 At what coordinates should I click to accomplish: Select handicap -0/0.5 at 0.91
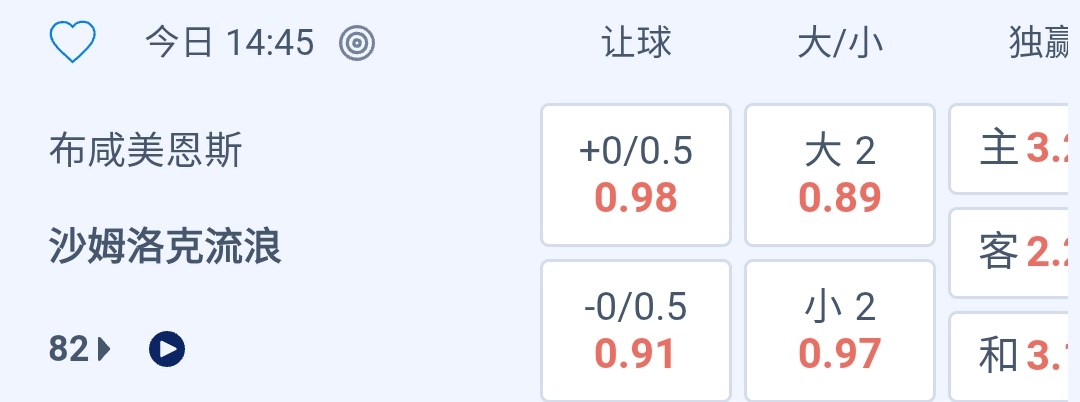[636, 330]
